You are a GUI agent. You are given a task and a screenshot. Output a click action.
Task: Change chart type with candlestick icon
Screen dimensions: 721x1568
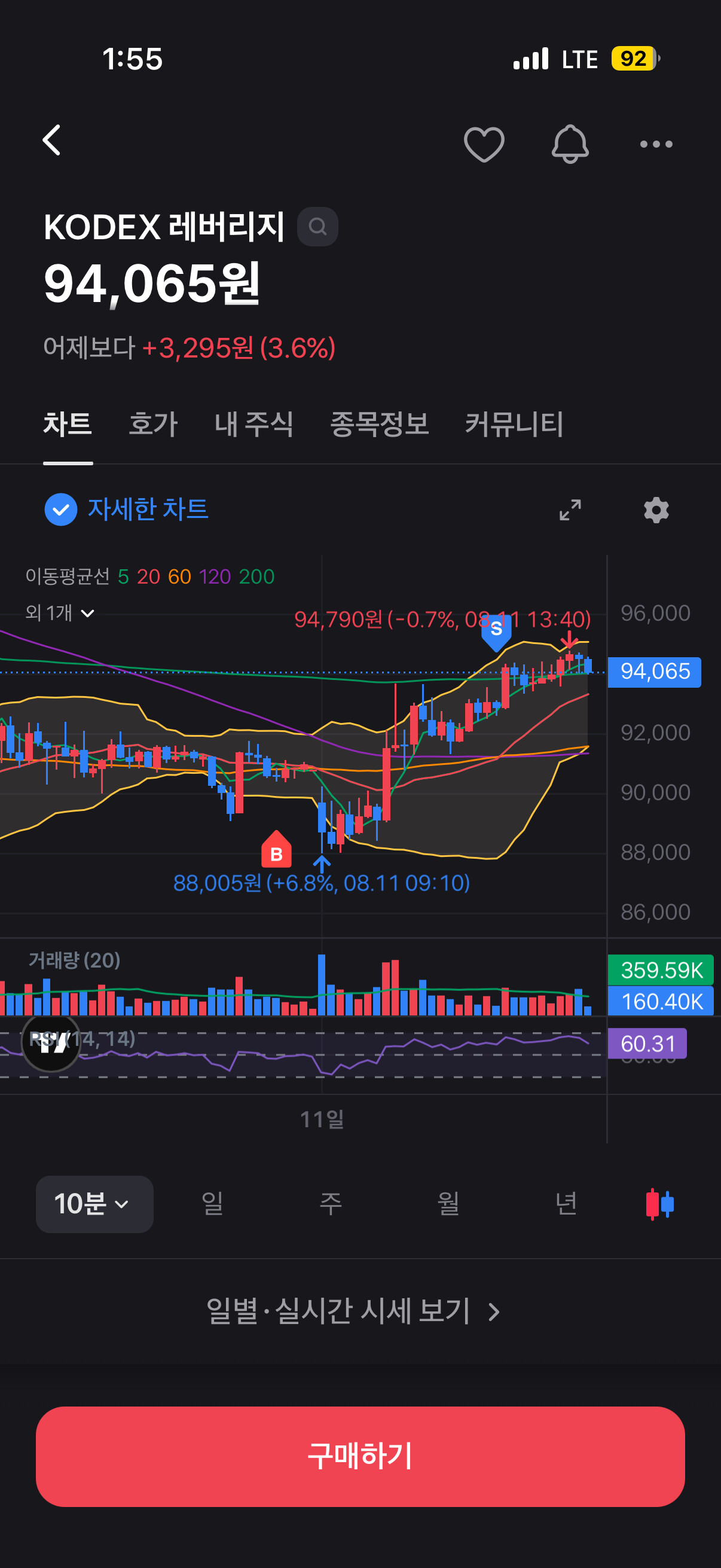pos(659,1204)
